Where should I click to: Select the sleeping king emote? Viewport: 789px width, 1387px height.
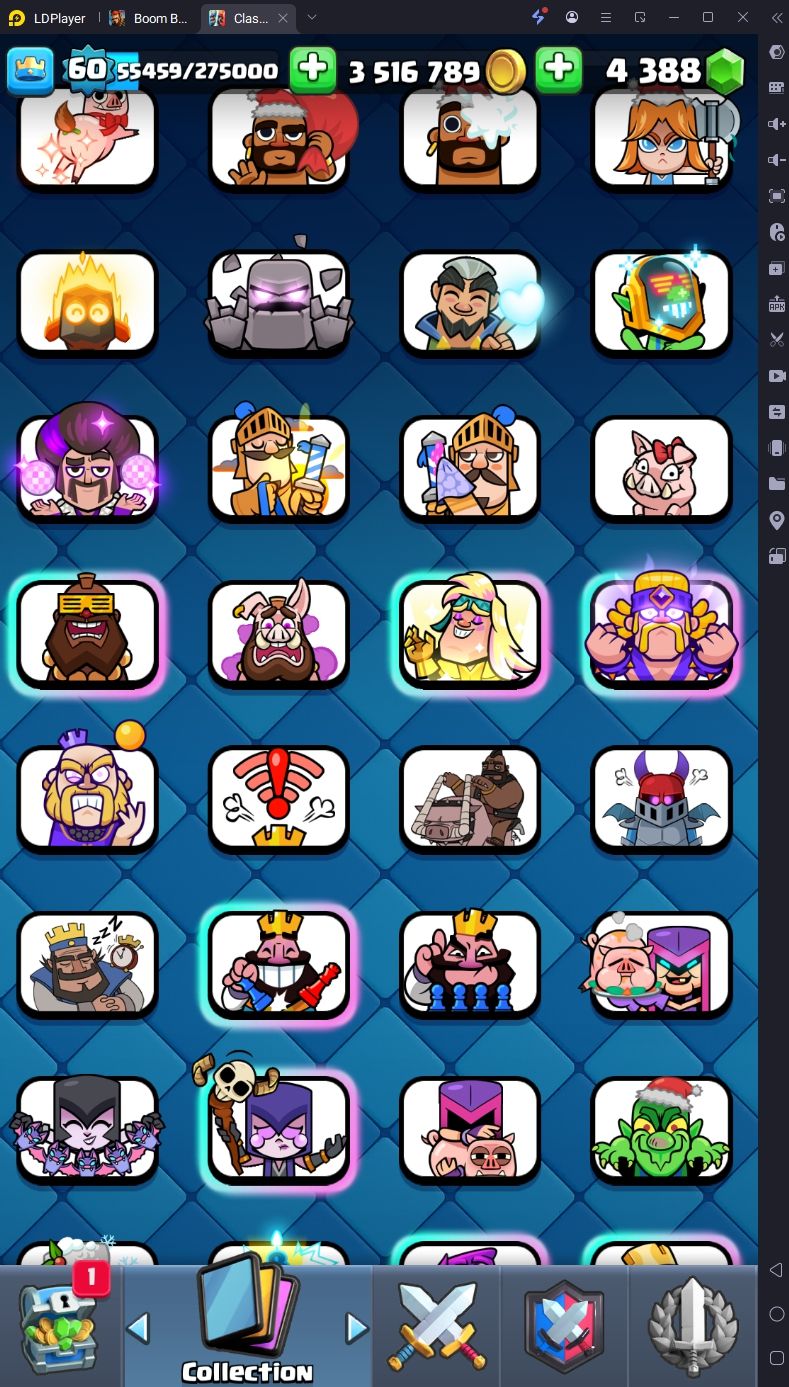tap(88, 963)
